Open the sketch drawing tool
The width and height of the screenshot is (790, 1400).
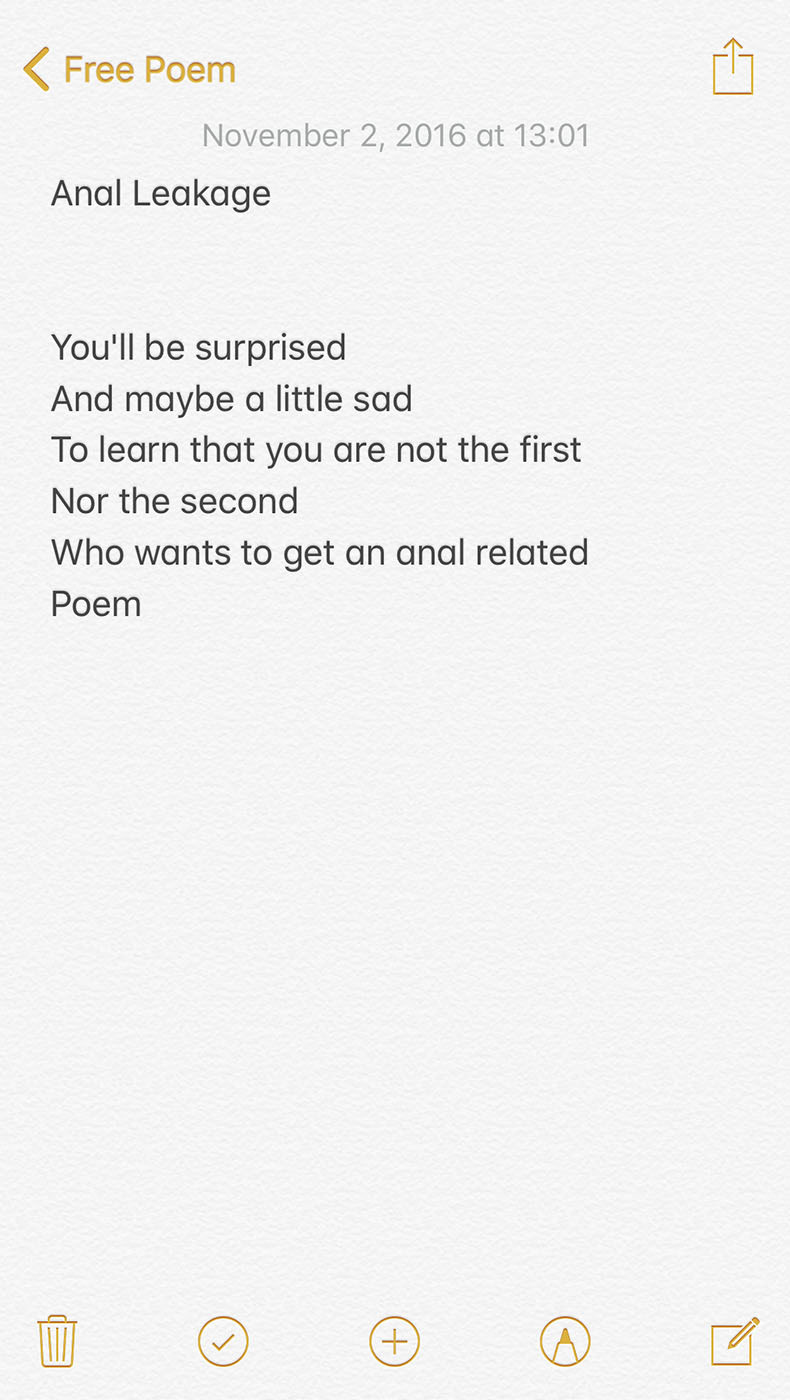(565, 1341)
